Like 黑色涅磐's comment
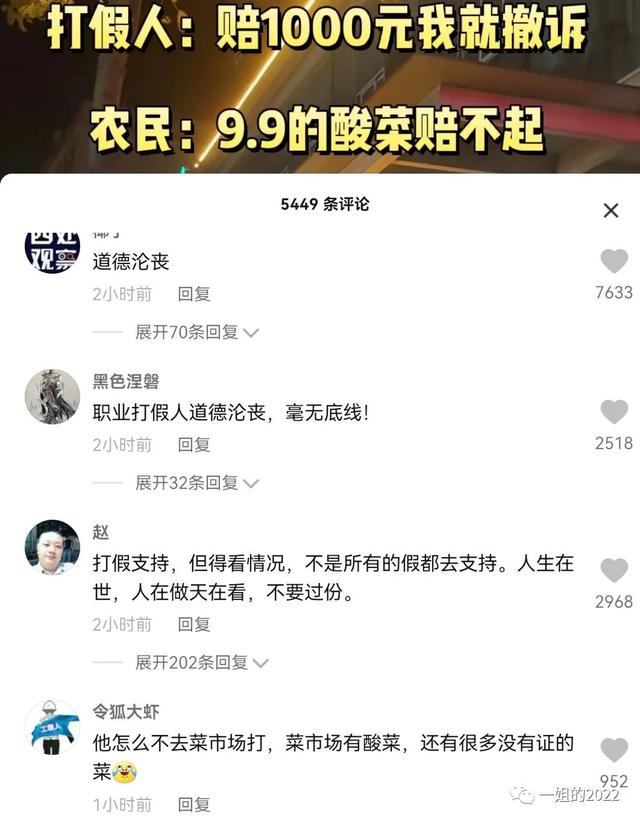This screenshot has height=823, width=640. [614, 412]
